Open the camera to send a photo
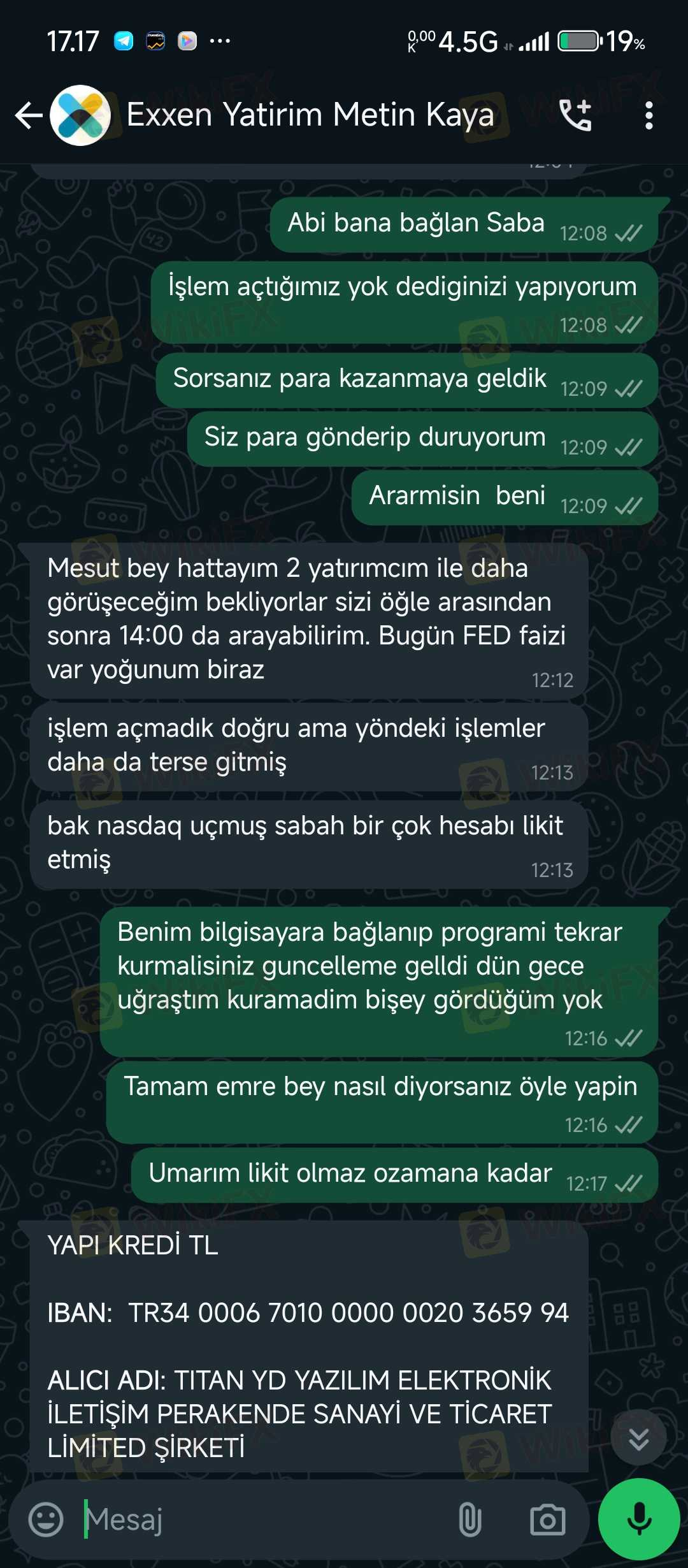 click(547, 1520)
